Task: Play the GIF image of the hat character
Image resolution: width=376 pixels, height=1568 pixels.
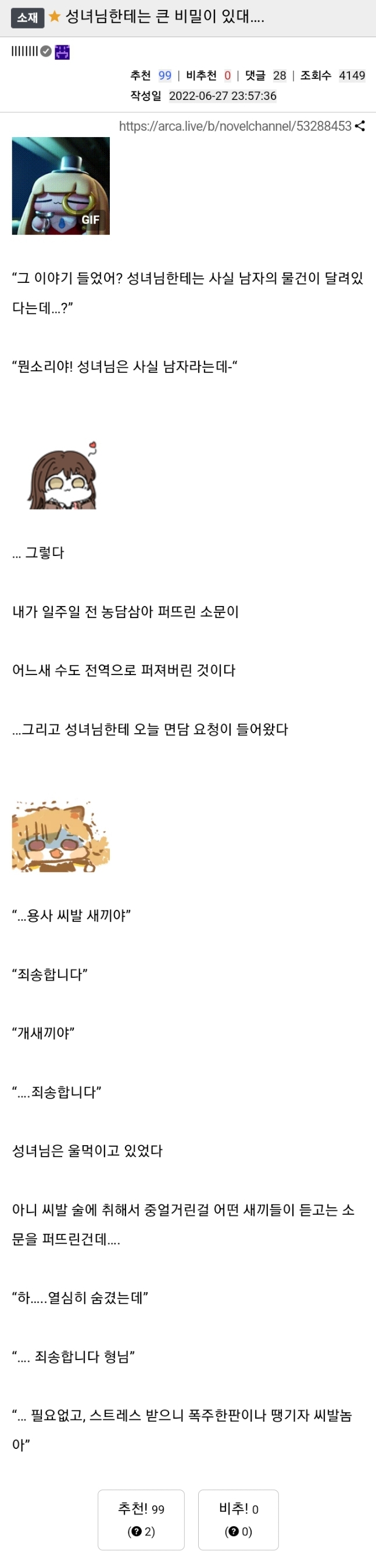Action: pos(61,186)
